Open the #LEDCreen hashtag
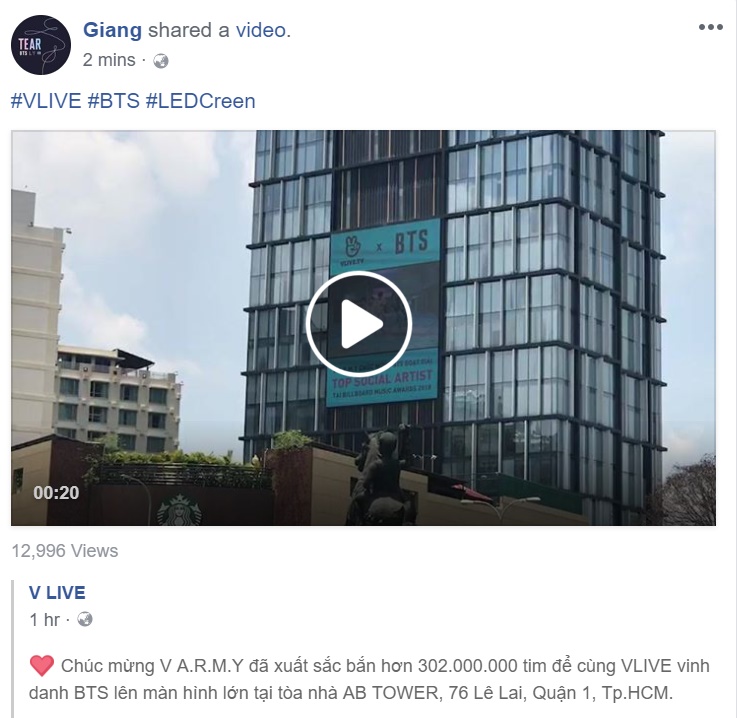 coord(200,101)
